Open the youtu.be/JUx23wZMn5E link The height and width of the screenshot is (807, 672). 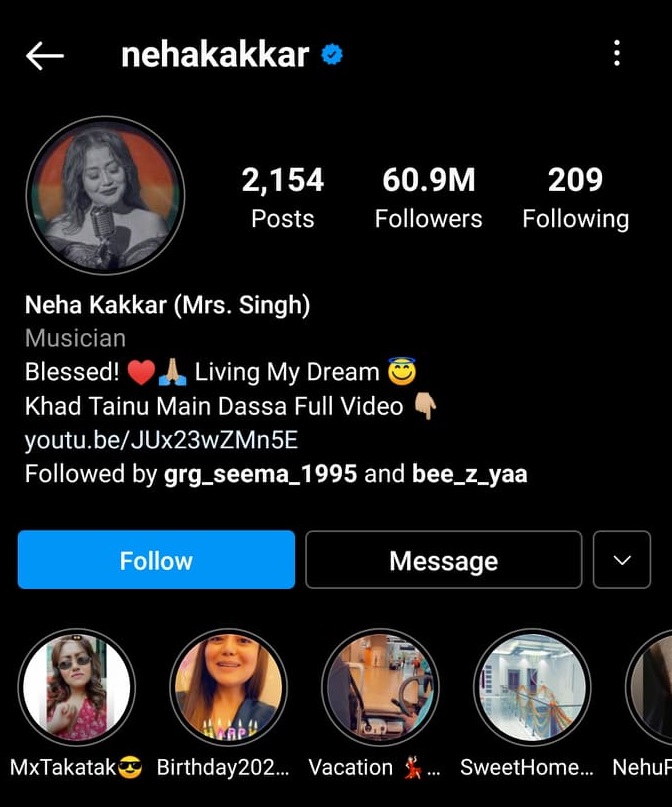pyautogui.click(x=161, y=440)
